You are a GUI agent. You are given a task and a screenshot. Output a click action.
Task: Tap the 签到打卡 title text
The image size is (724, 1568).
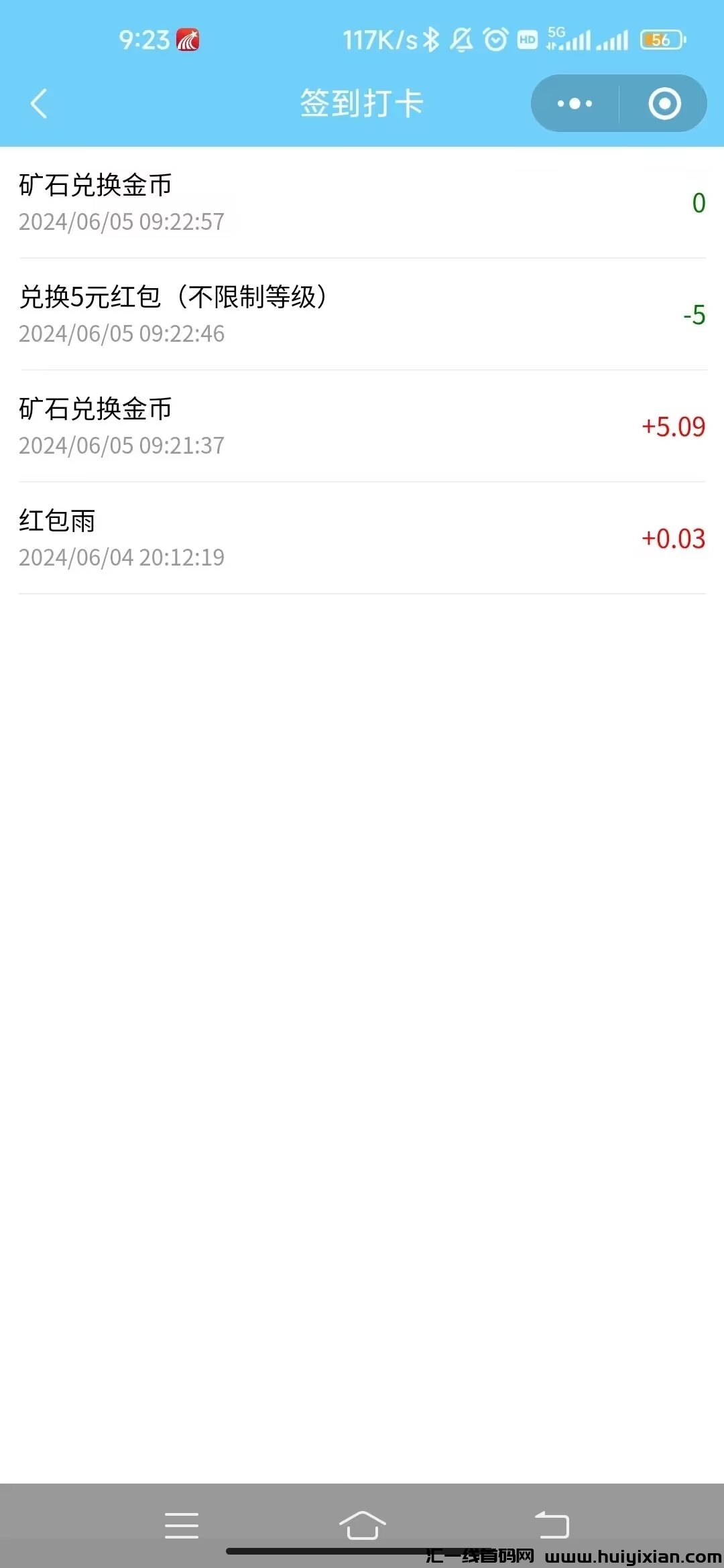pos(362,102)
